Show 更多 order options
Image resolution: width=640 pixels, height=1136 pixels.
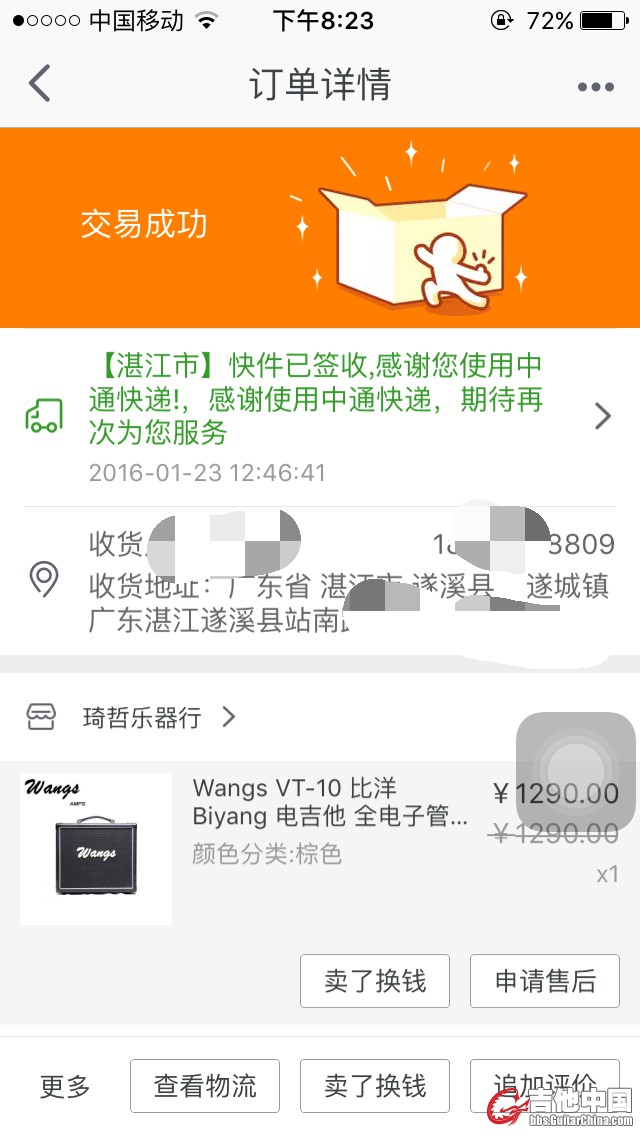(65, 1086)
